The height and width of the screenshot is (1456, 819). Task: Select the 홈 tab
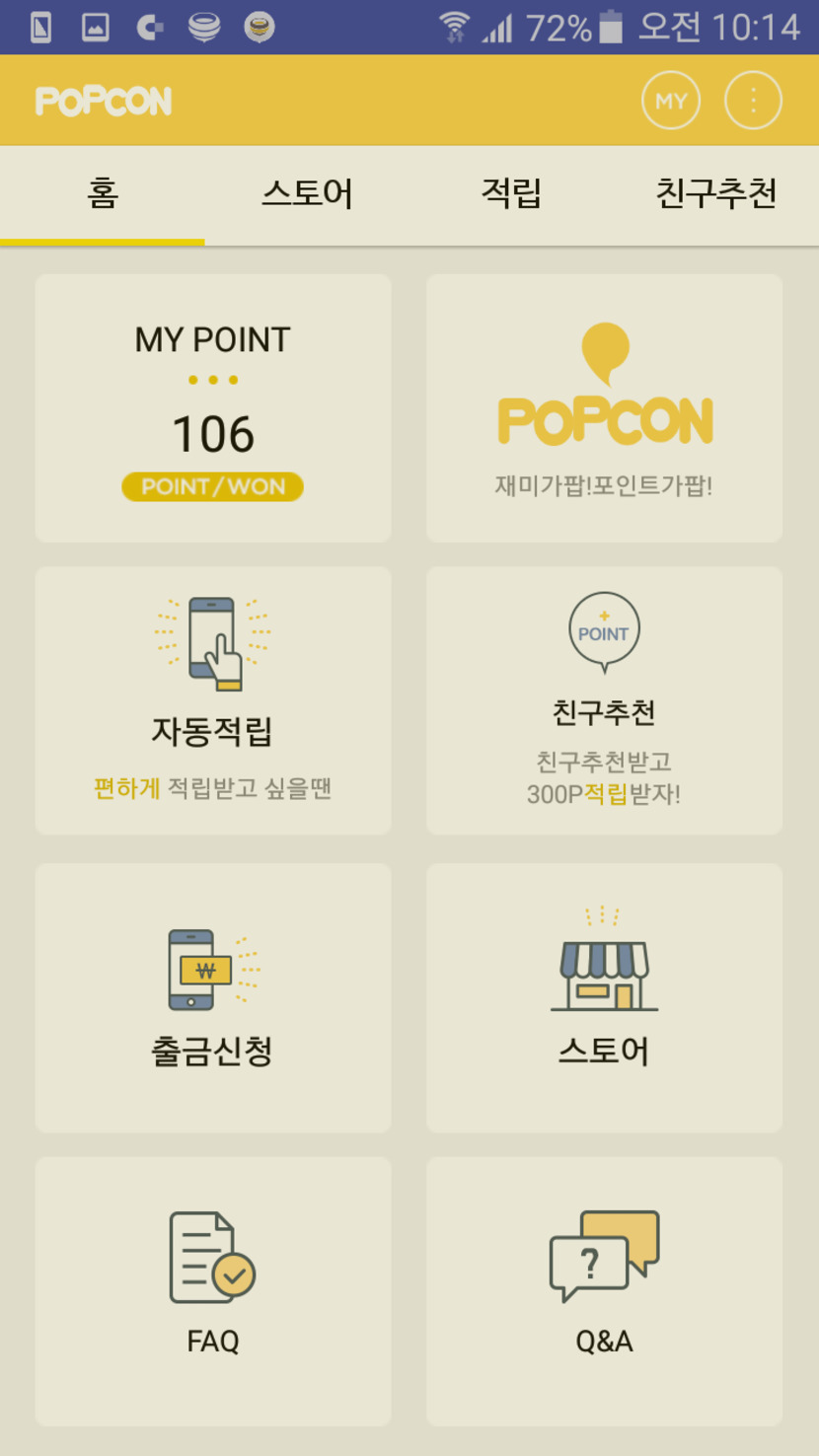(x=103, y=193)
